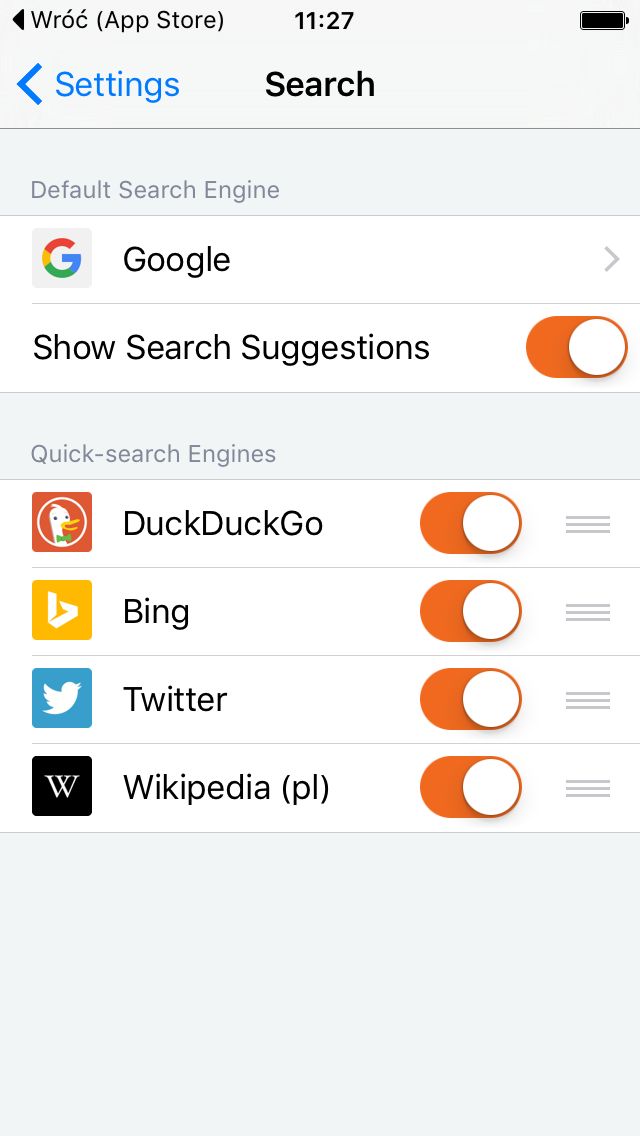Disable DuckDuckGo quick-search engine
The height and width of the screenshot is (1136, 640).
(x=471, y=523)
